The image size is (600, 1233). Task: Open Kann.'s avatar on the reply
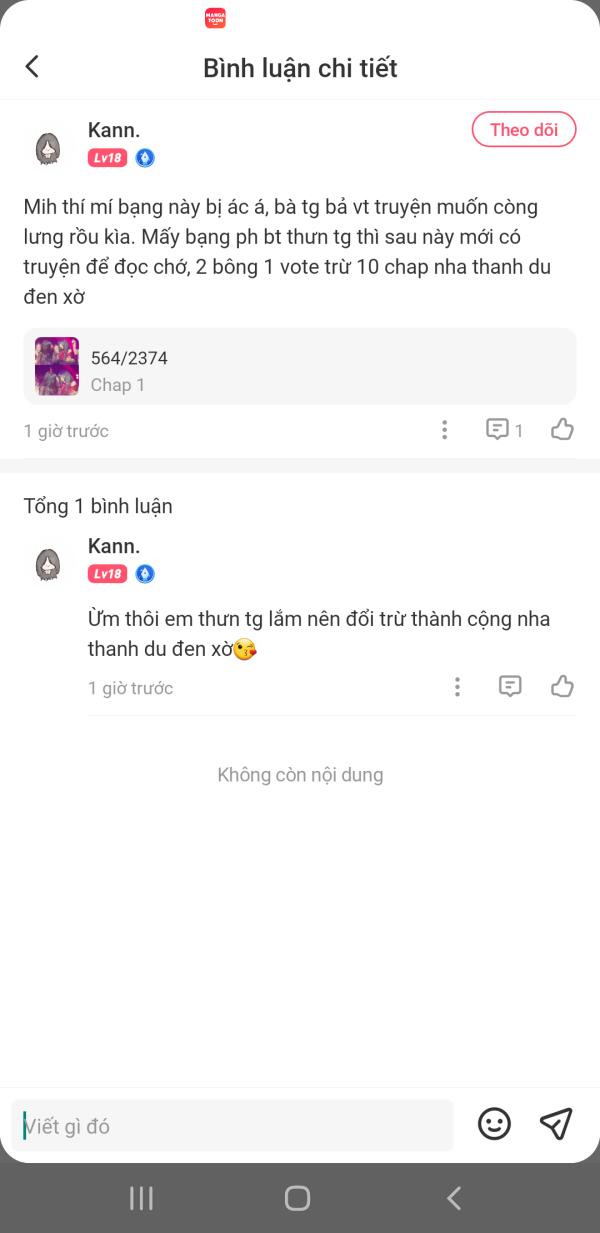click(x=48, y=564)
